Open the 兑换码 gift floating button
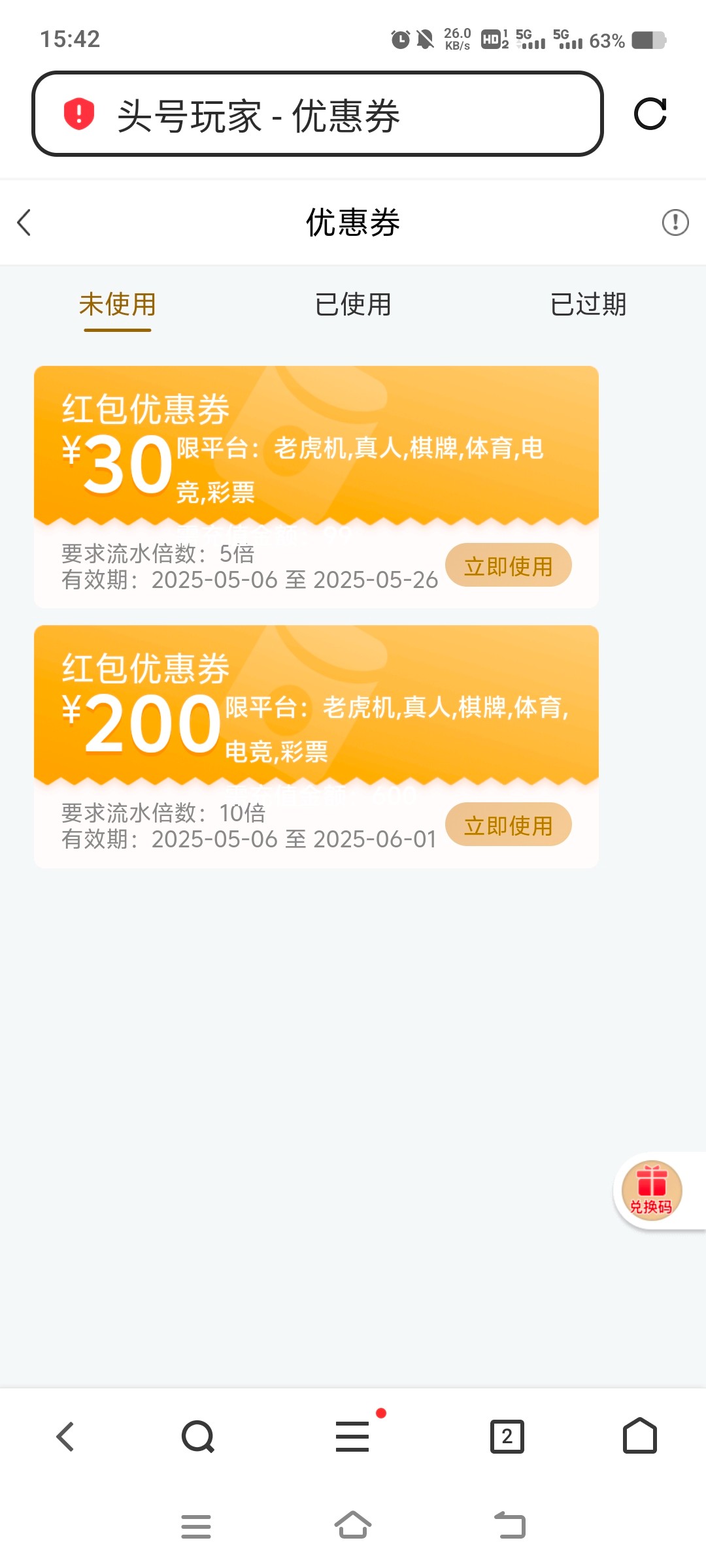Viewport: 706px width, 1568px height. pyautogui.click(x=652, y=1190)
